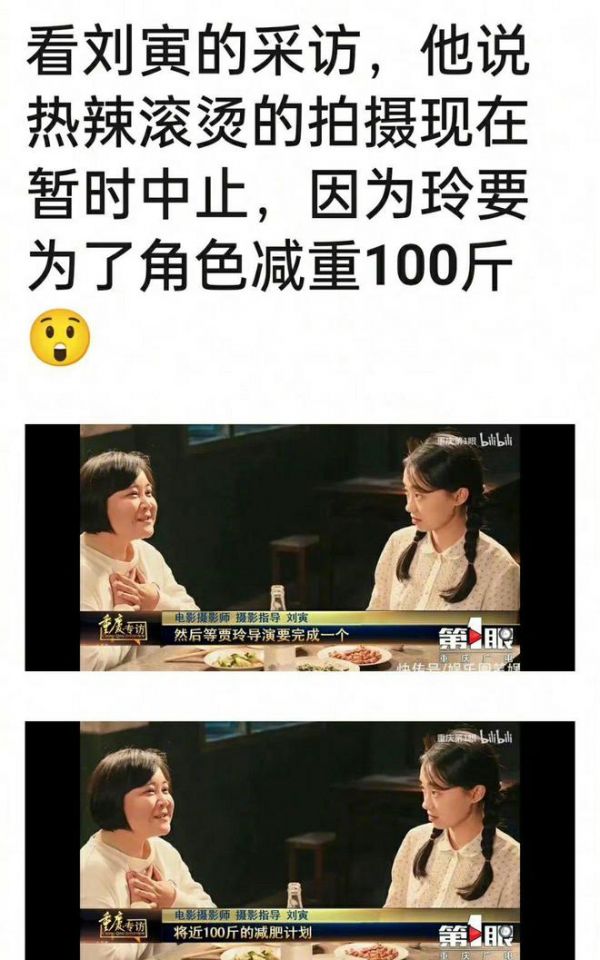Open the image captioned 然后等贾玲导演要完成一个

coord(299,547)
